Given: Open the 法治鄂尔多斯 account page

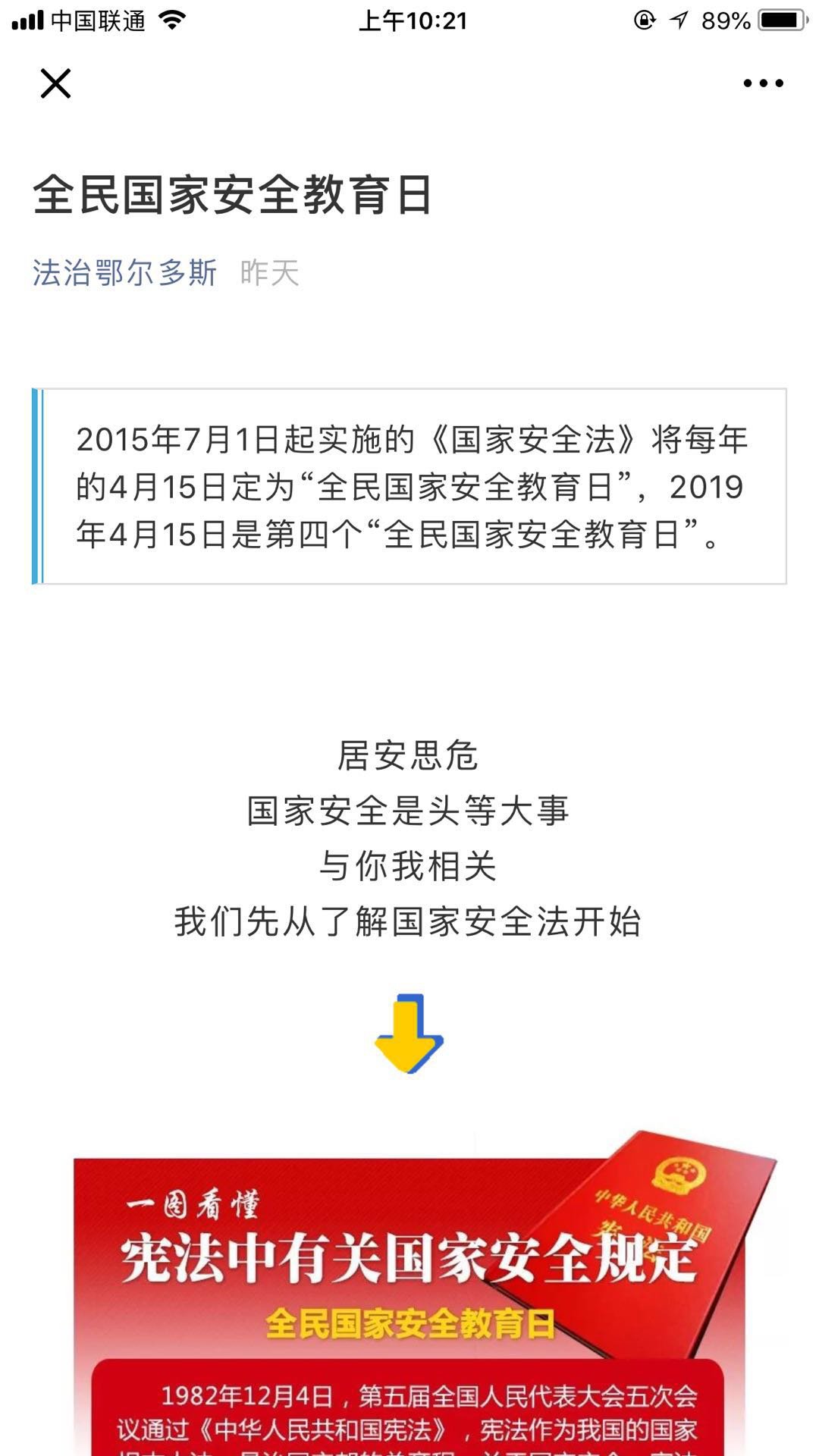Looking at the screenshot, I should [125, 272].
